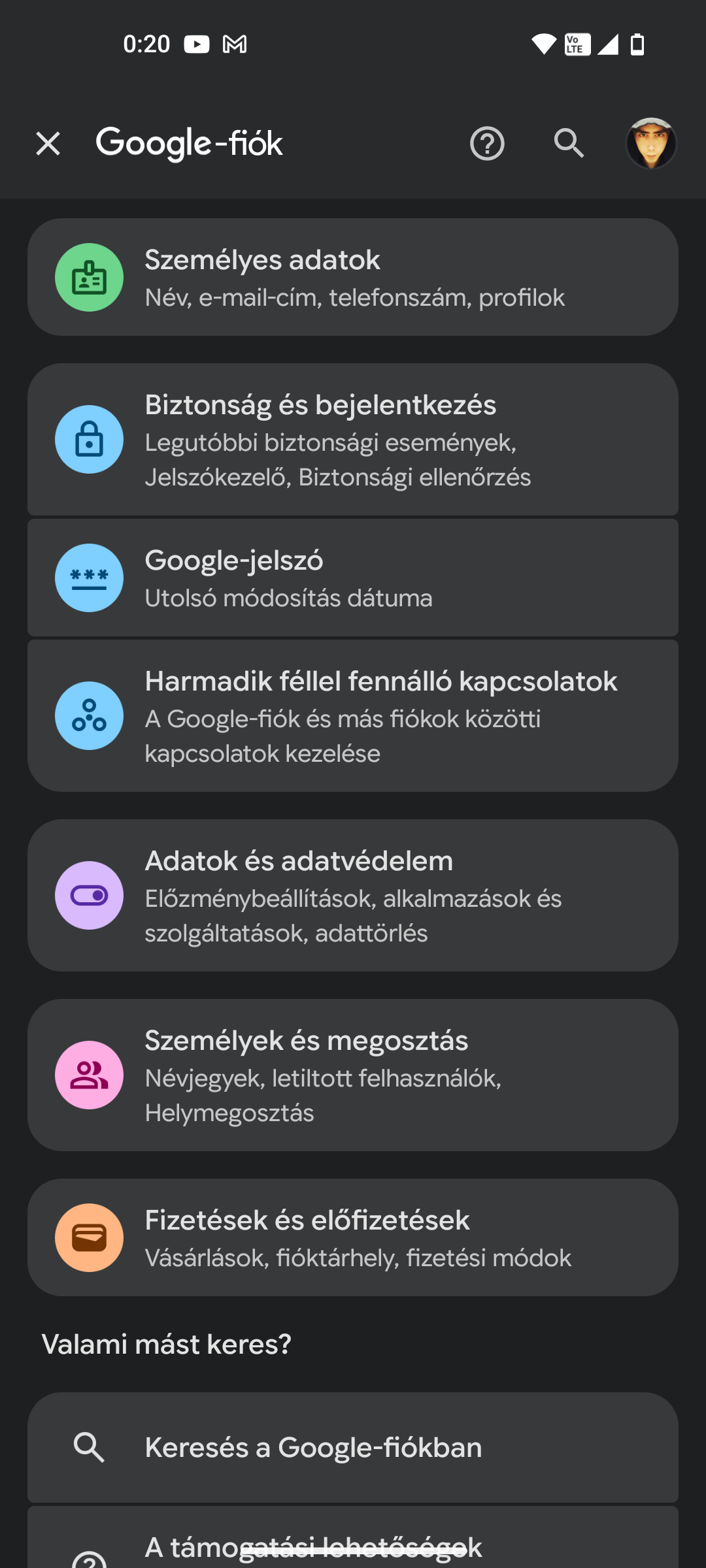Image resolution: width=706 pixels, height=1568 pixels.
Task: Open A támogatási lehetőségek row
Action: [x=353, y=1545]
